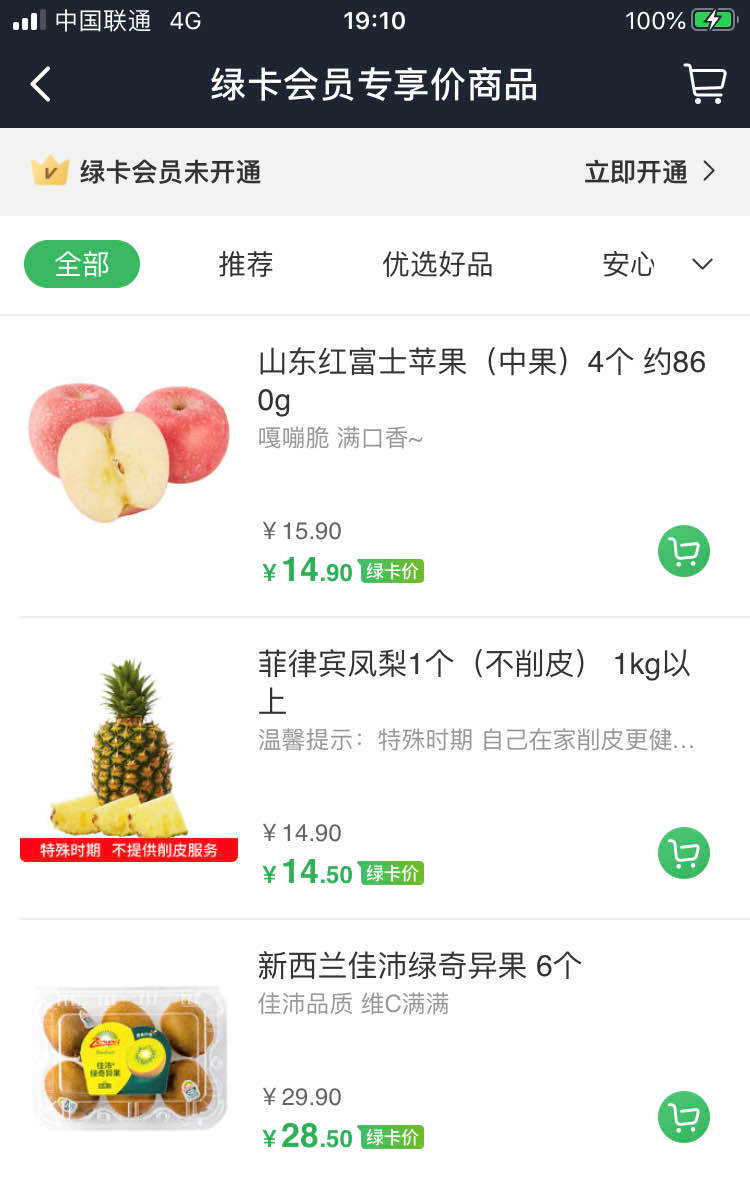The width and height of the screenshot is (750, 1180).
Task: Tap the 特殊时期 不提供削皮服务 red banner
Action: (x=128, y=849)
